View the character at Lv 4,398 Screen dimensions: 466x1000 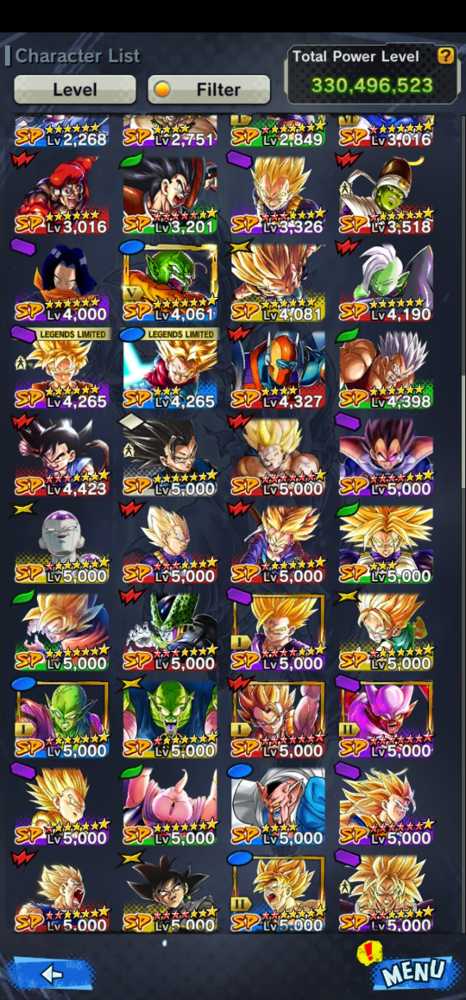[386, 369]
